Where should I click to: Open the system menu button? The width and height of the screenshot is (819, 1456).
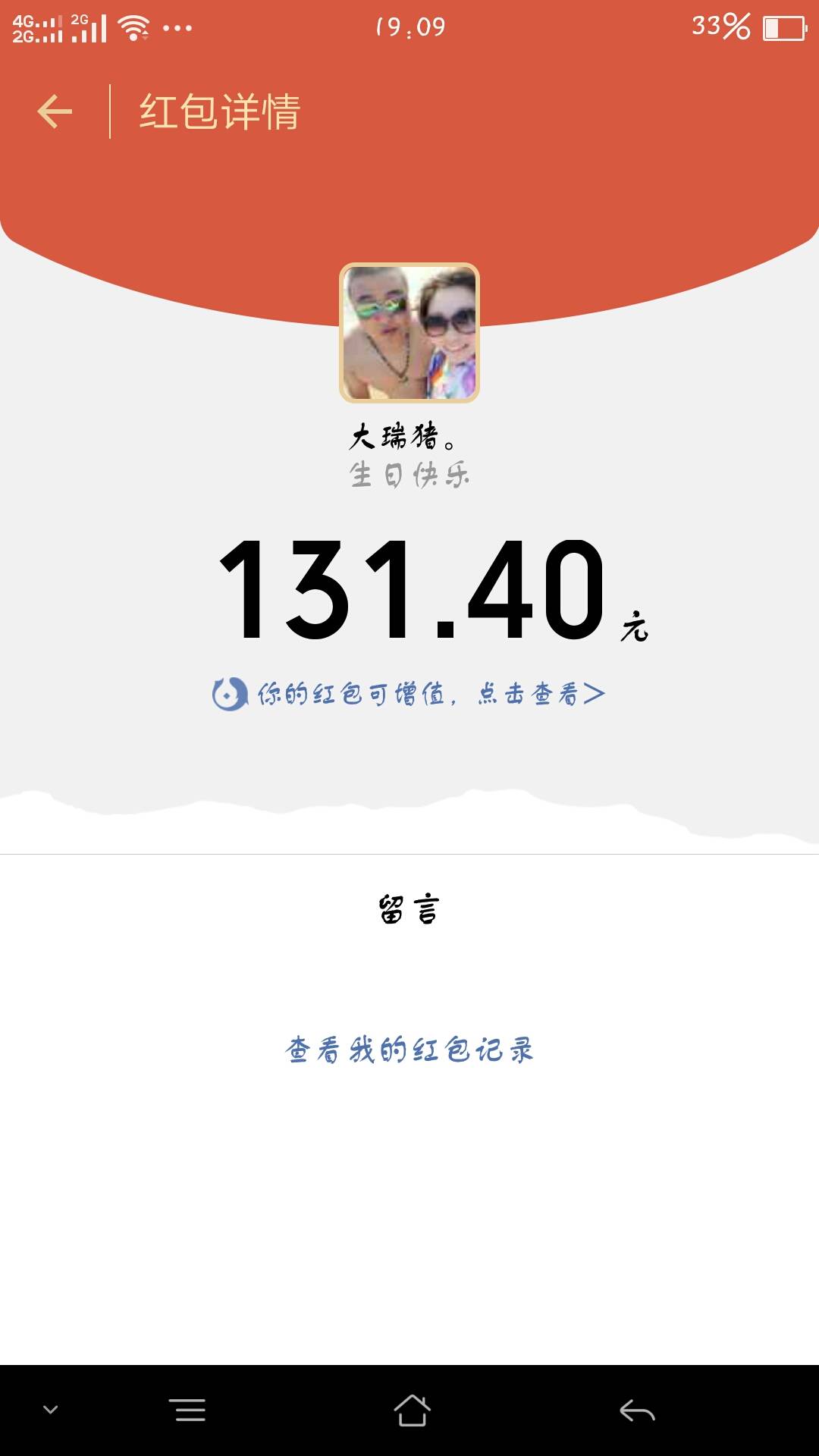click(x=187, y=1410)
